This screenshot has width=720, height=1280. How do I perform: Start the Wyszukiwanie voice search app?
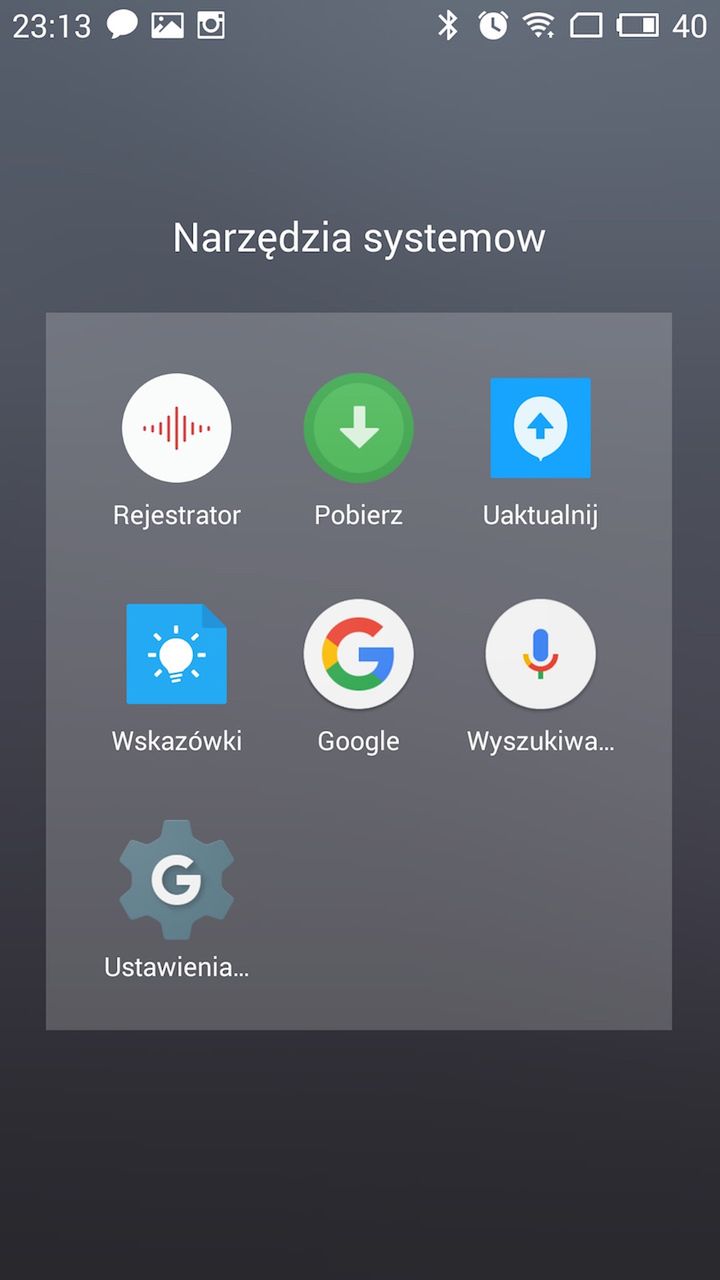click(540, 654)
